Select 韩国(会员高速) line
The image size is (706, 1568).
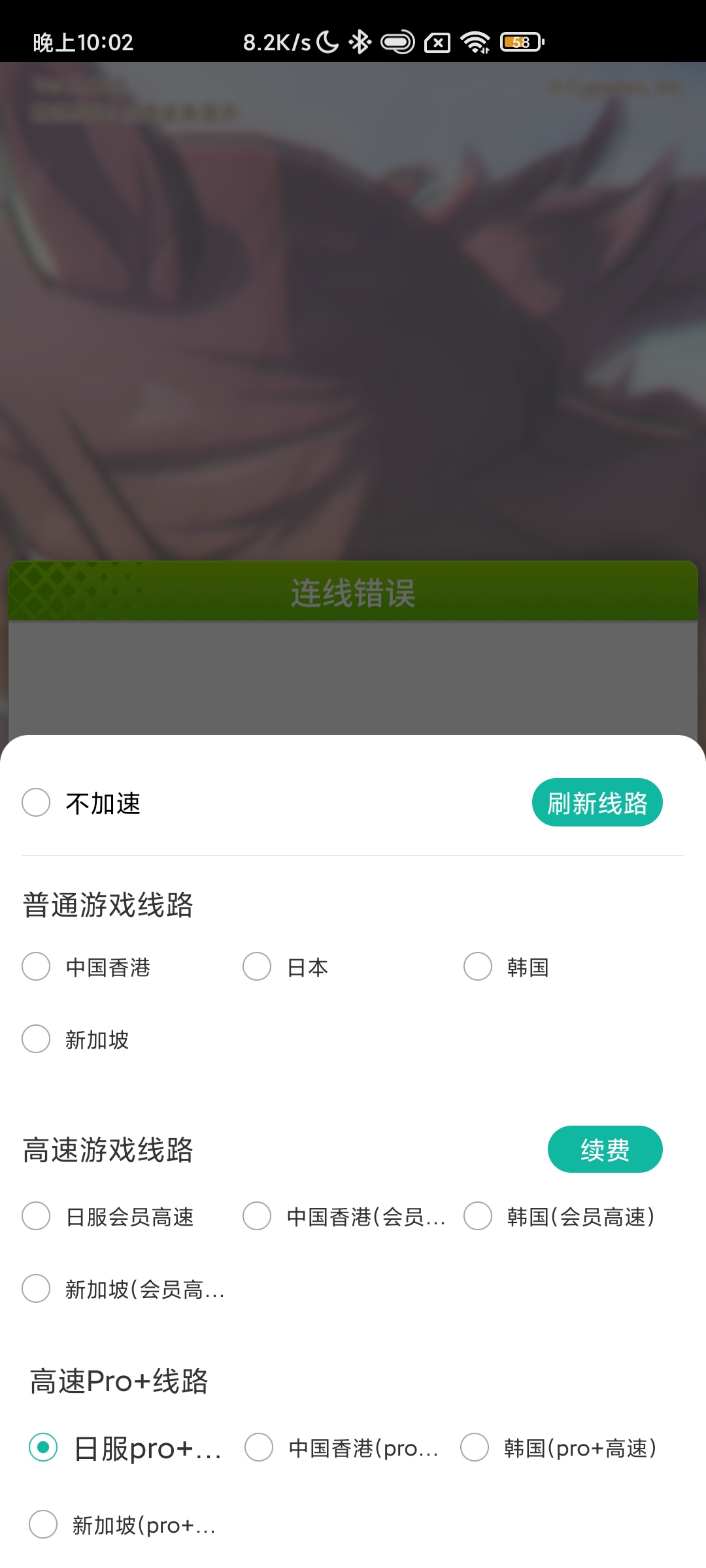coord(478,1216)
